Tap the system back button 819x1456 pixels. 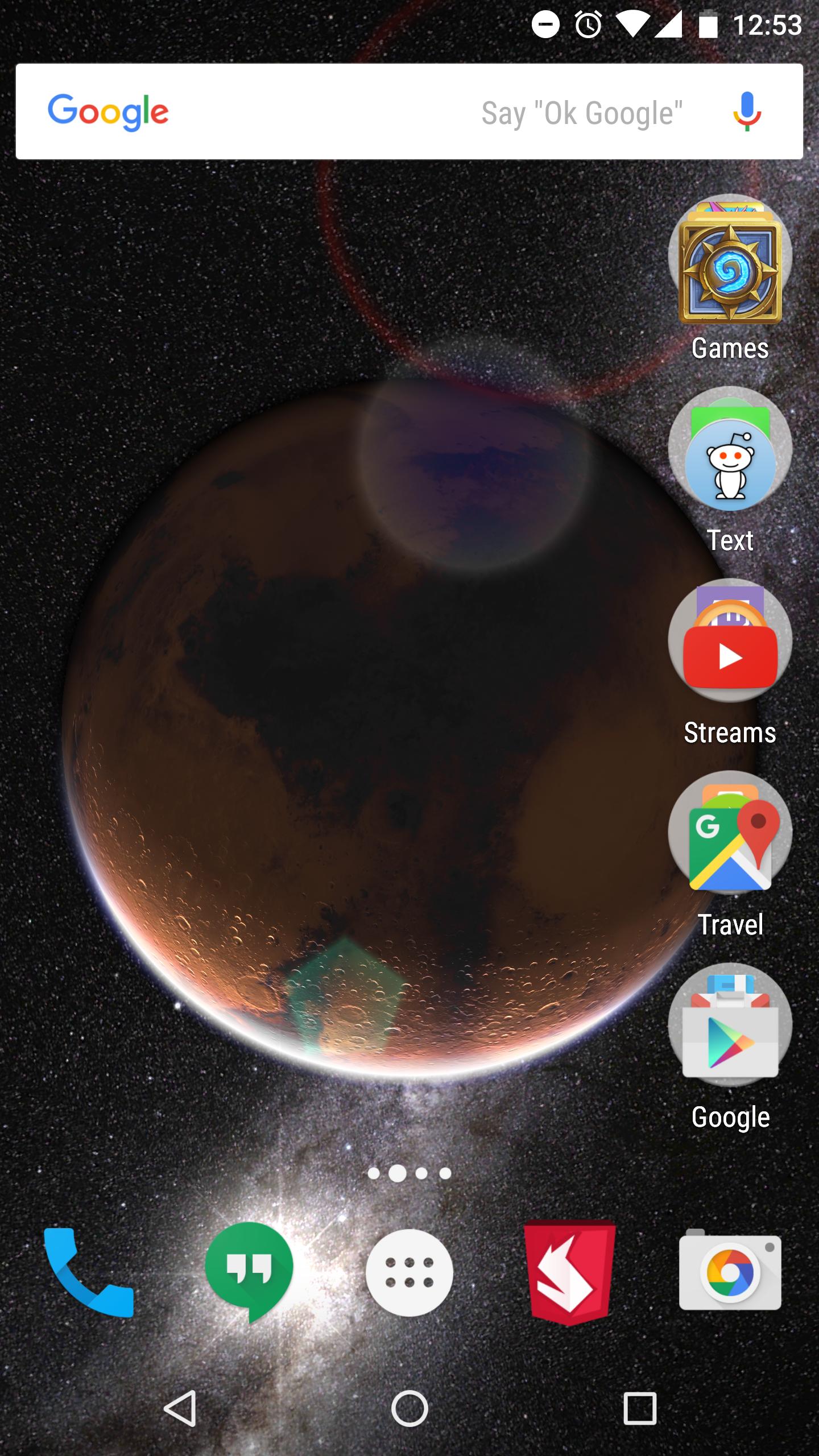point(181,1409)
